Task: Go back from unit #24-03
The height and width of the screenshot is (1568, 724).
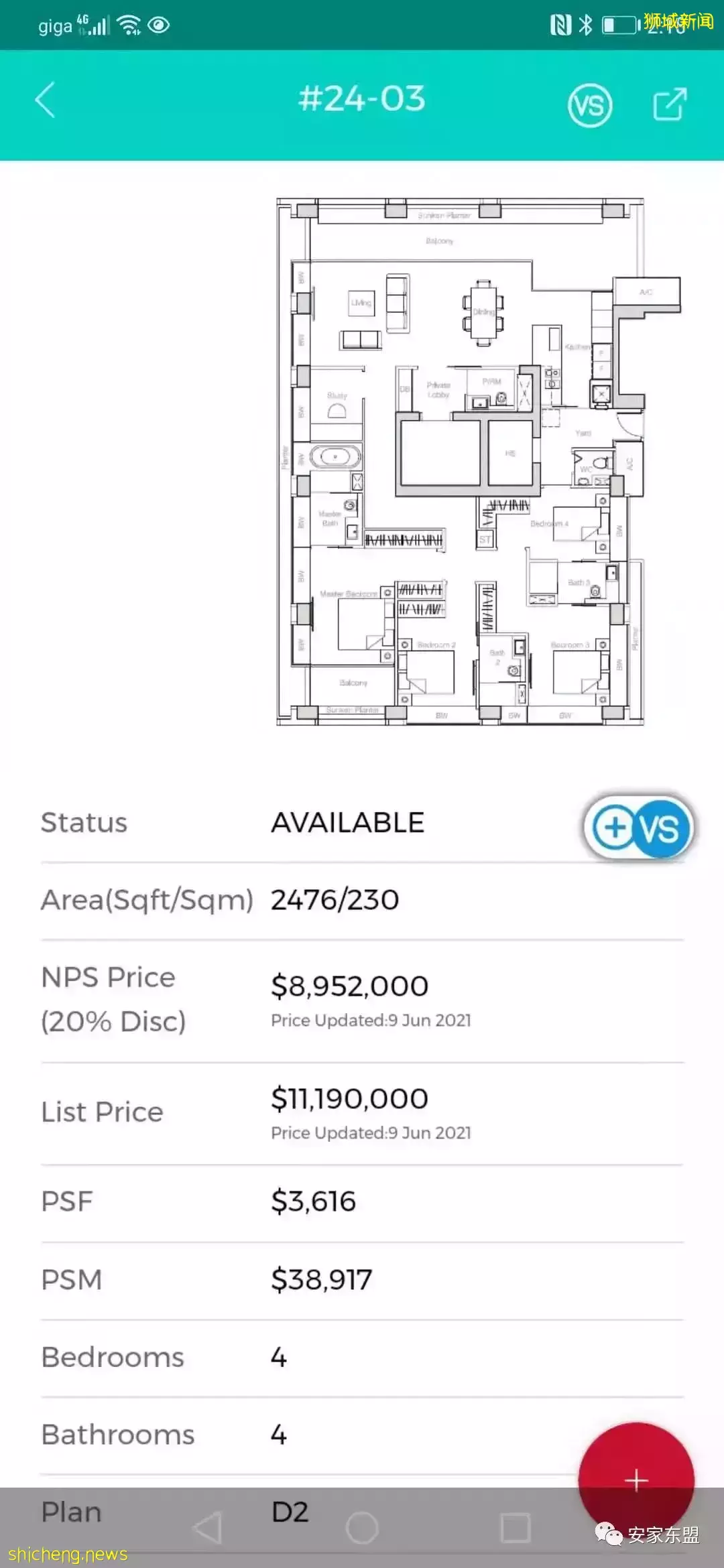Action: (x=45, y=101)
